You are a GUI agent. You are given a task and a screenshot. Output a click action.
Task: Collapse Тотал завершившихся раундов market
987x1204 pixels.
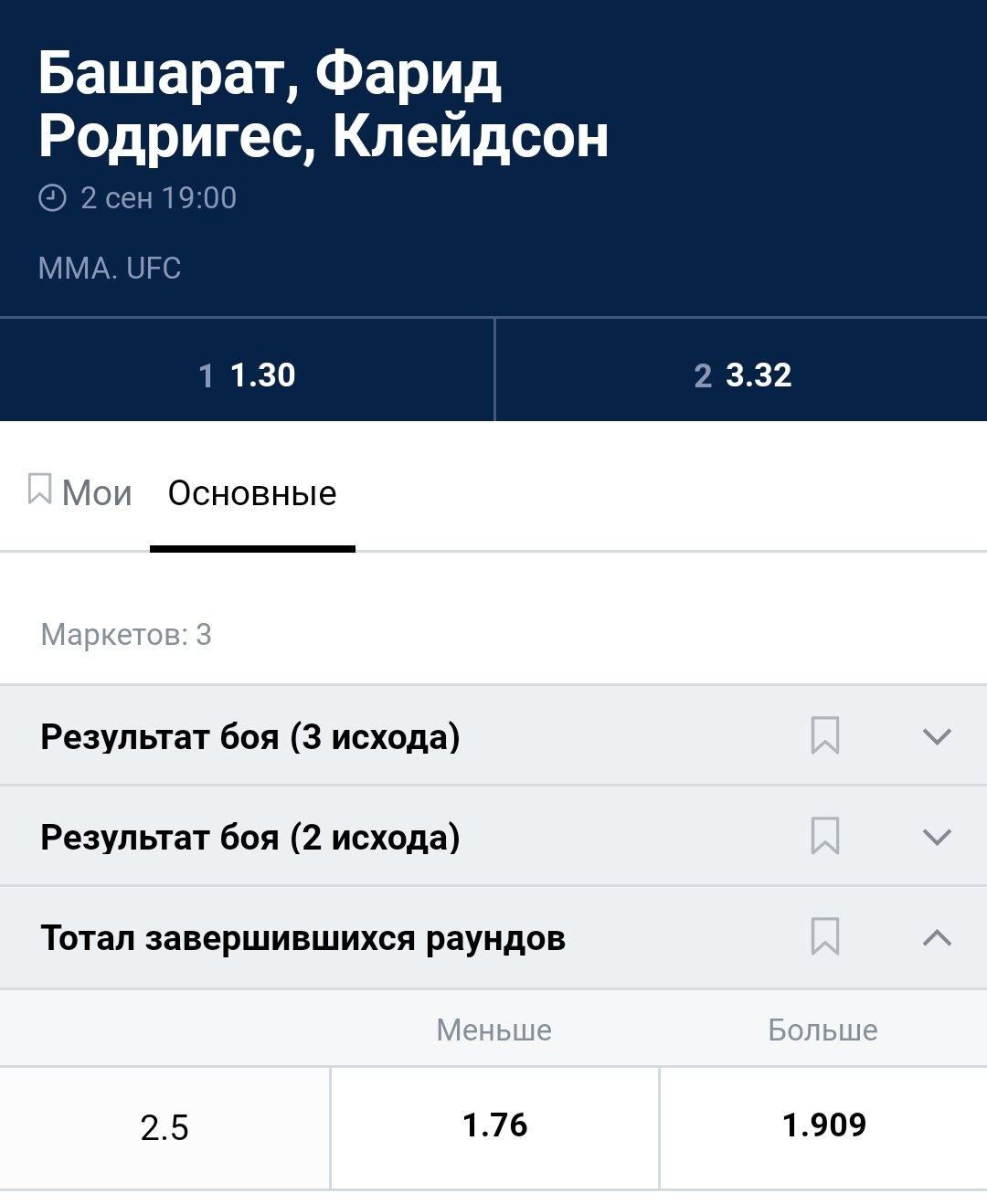[937, 937]
